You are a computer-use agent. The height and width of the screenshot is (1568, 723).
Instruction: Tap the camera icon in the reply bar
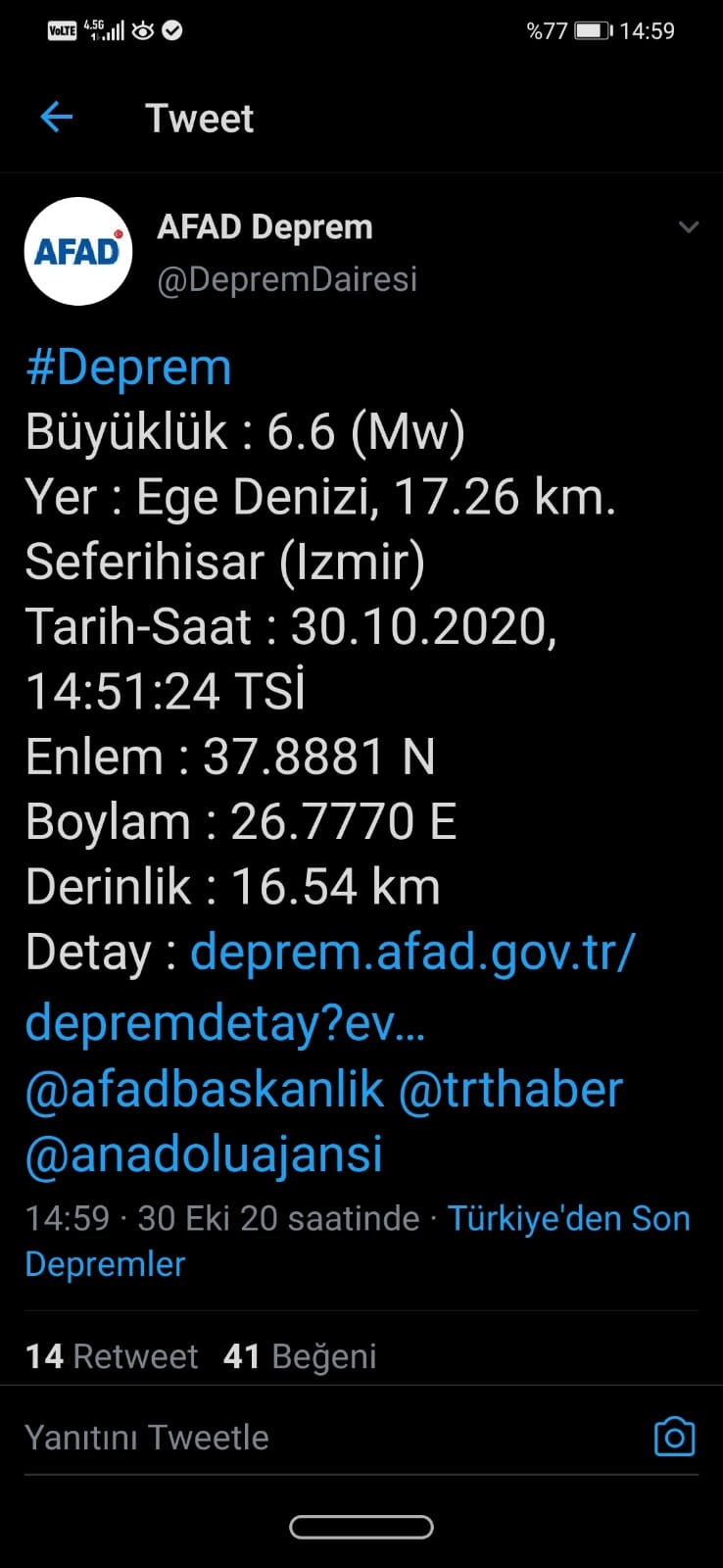(x=673, y=1437)
